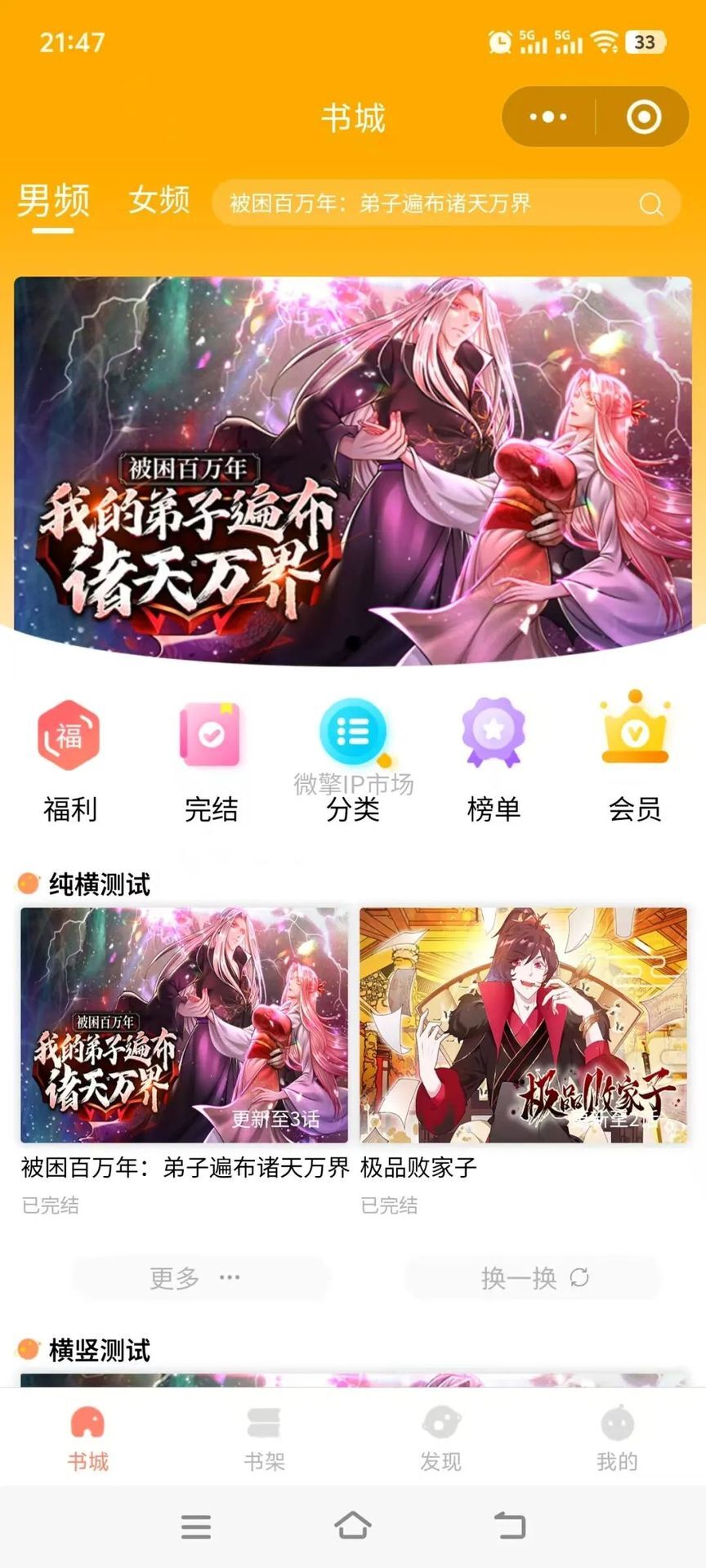This screenshot has width=706, height=1568.
Task: Switch to the 发现 discover tab
Action: click(440, 1439)
